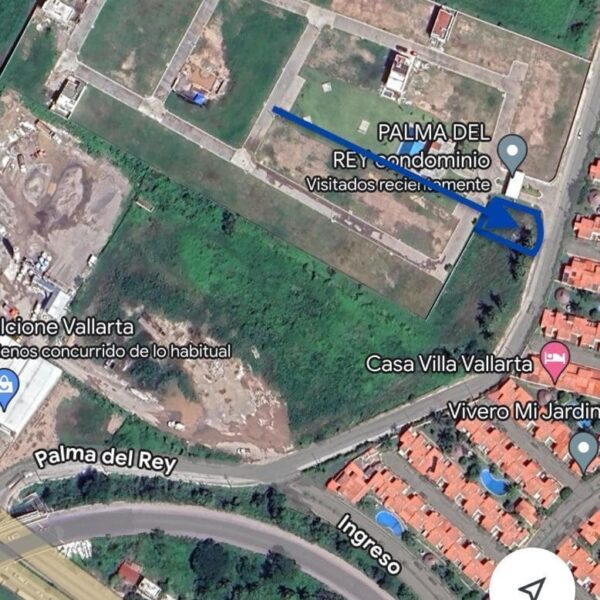Center the map on my location
Image resolution: width=600 pixels, height=600 pixels.
coord(534,587)
